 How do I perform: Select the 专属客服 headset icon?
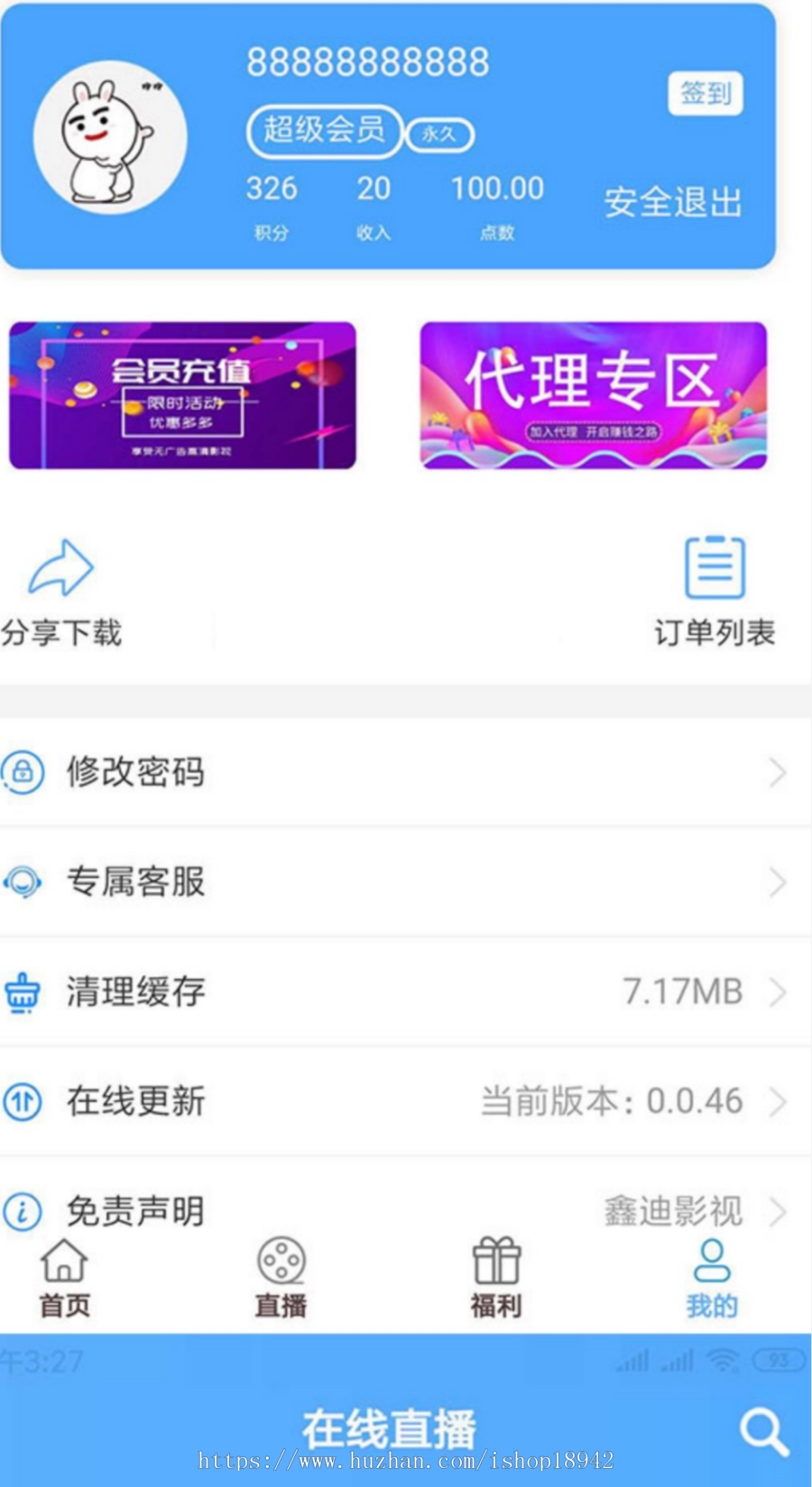(24, 882)
